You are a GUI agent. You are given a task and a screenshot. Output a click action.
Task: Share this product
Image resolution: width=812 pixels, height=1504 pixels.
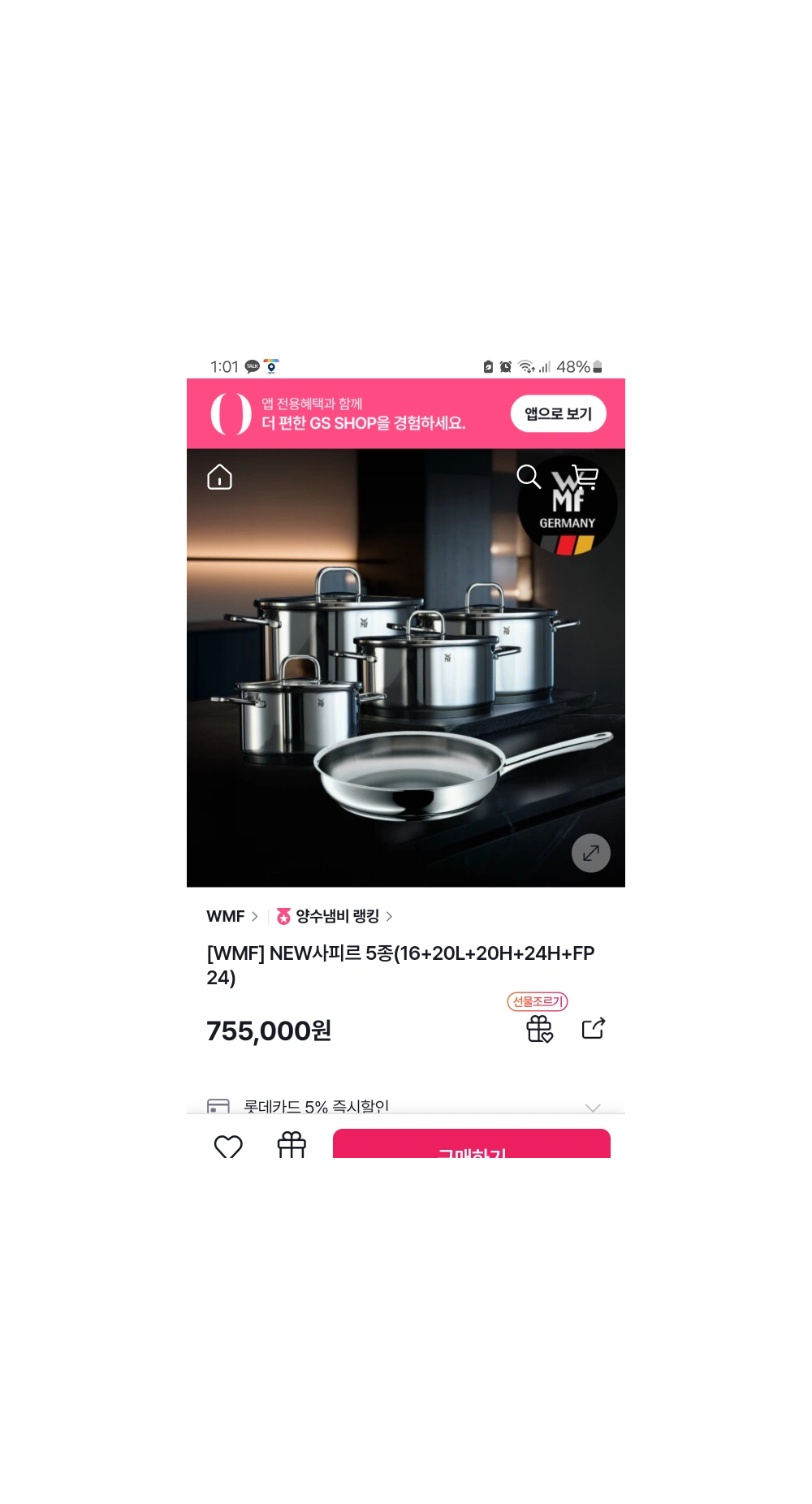click(x=594, y=1028)
